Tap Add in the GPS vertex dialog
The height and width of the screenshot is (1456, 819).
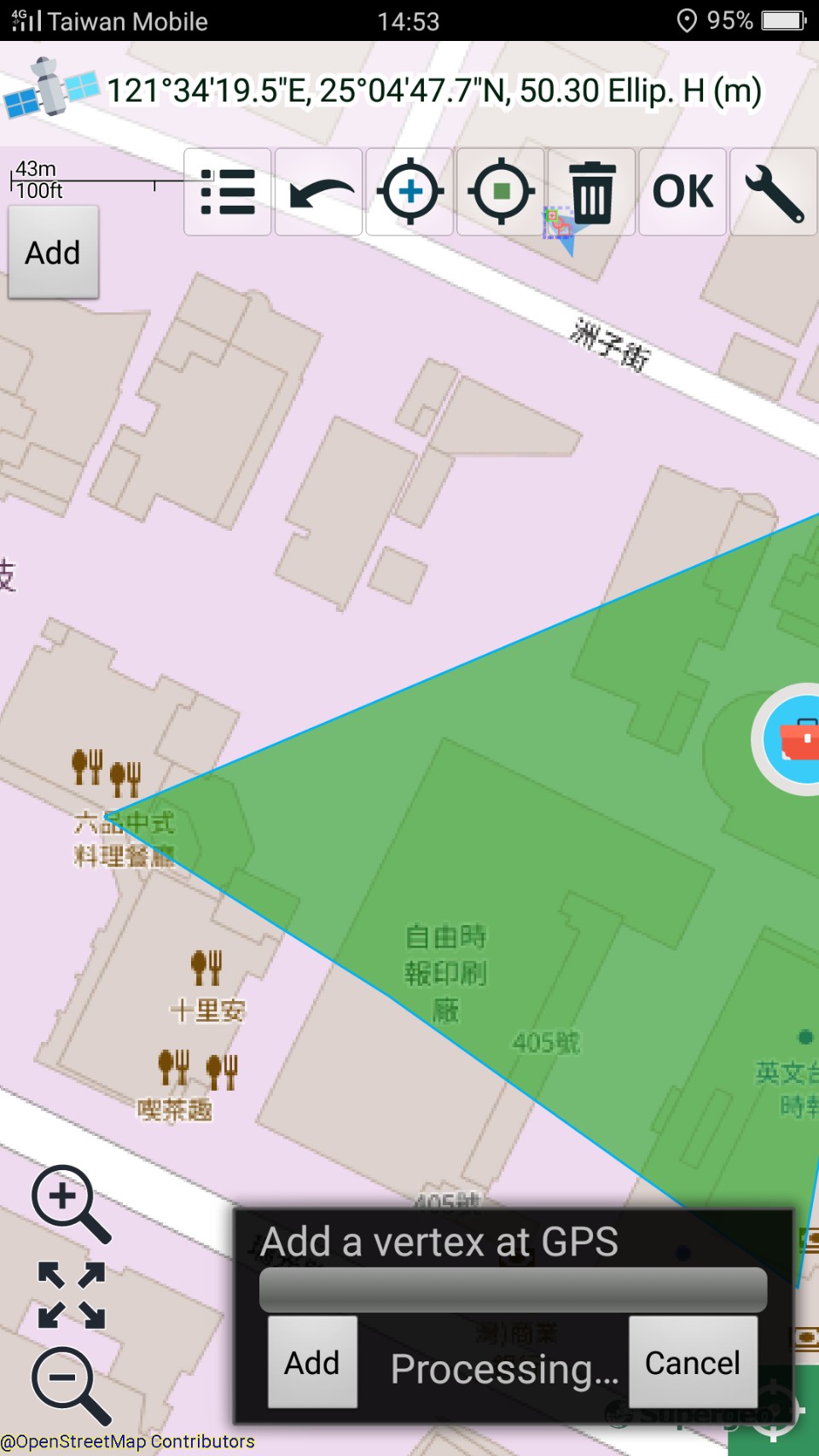[312, 1362]
